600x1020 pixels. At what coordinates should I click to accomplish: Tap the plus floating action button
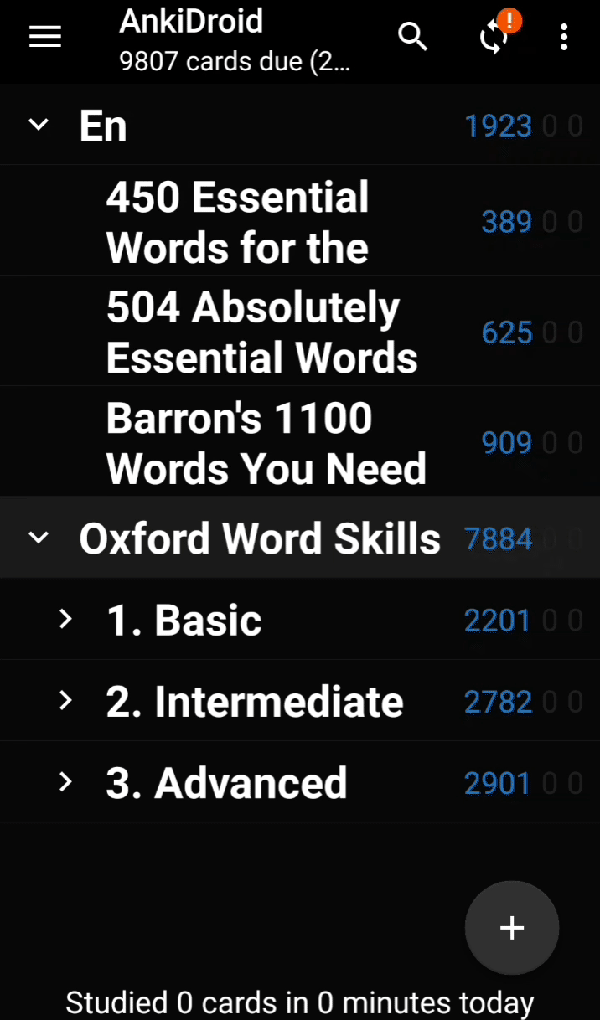pyautogui.click(x=512, y=928)
